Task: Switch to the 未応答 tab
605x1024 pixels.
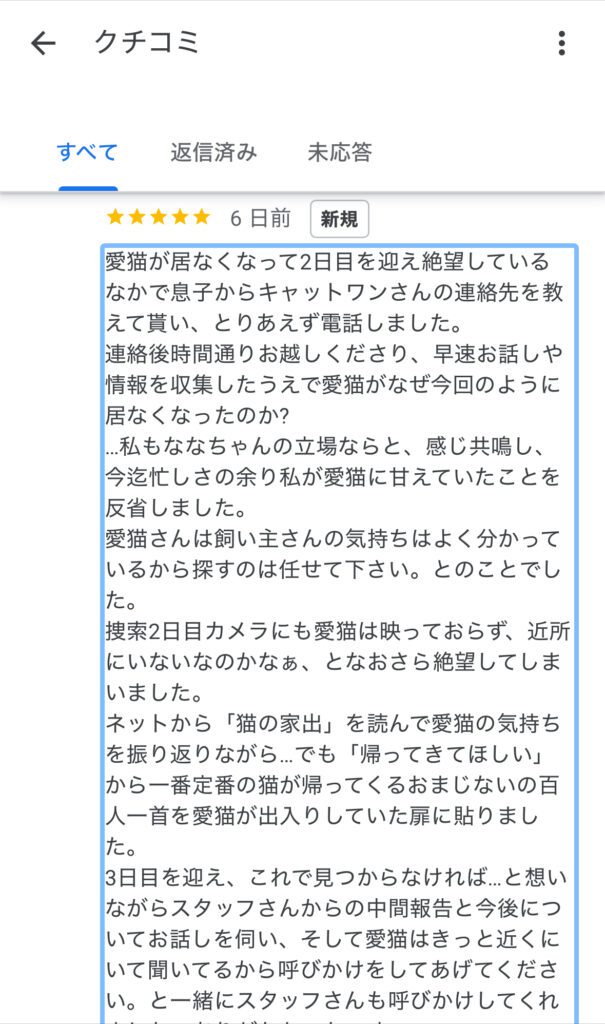Action: tap(340, 152)
